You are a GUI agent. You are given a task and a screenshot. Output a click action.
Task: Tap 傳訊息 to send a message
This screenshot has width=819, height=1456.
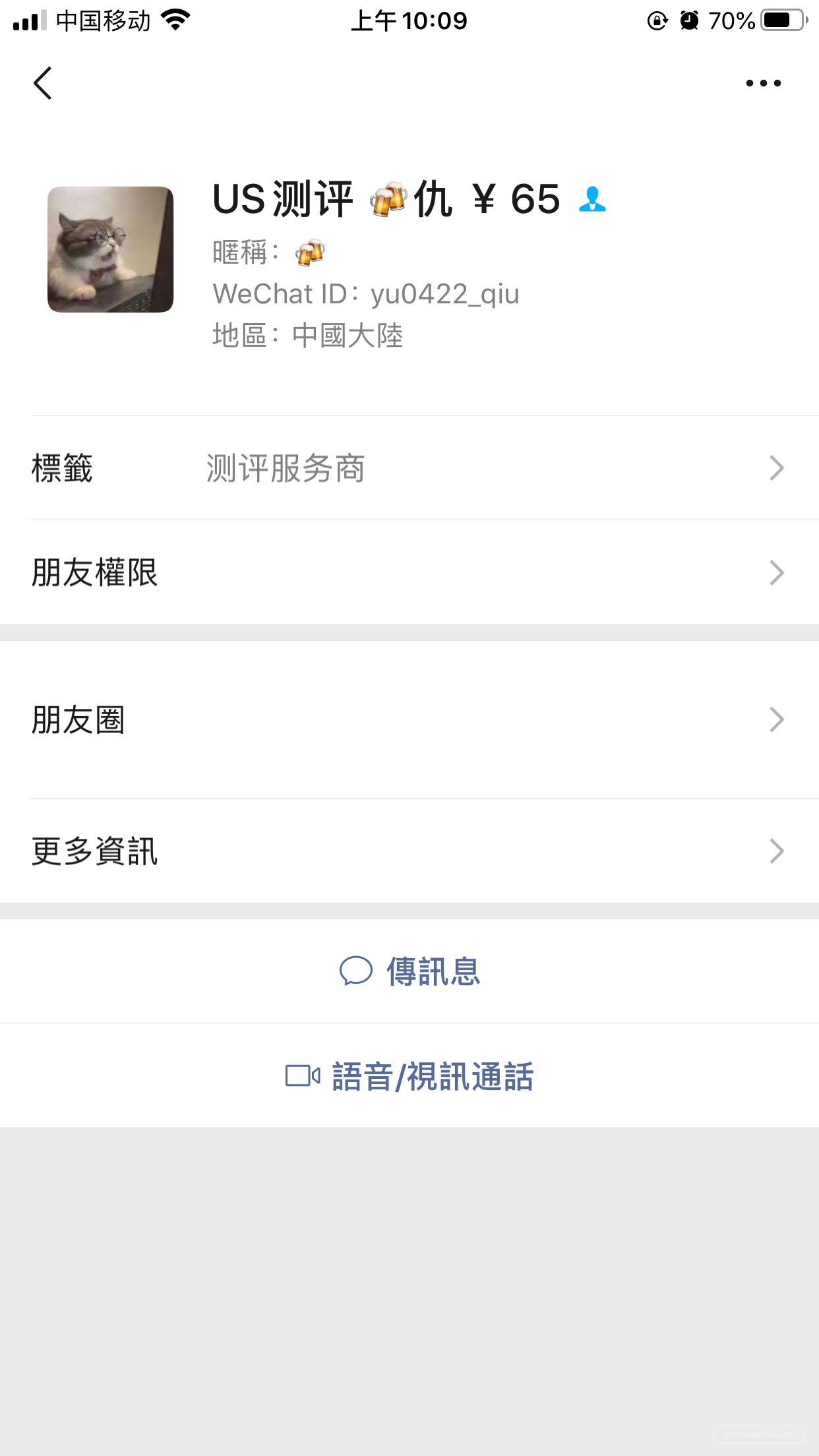[410, 971]
